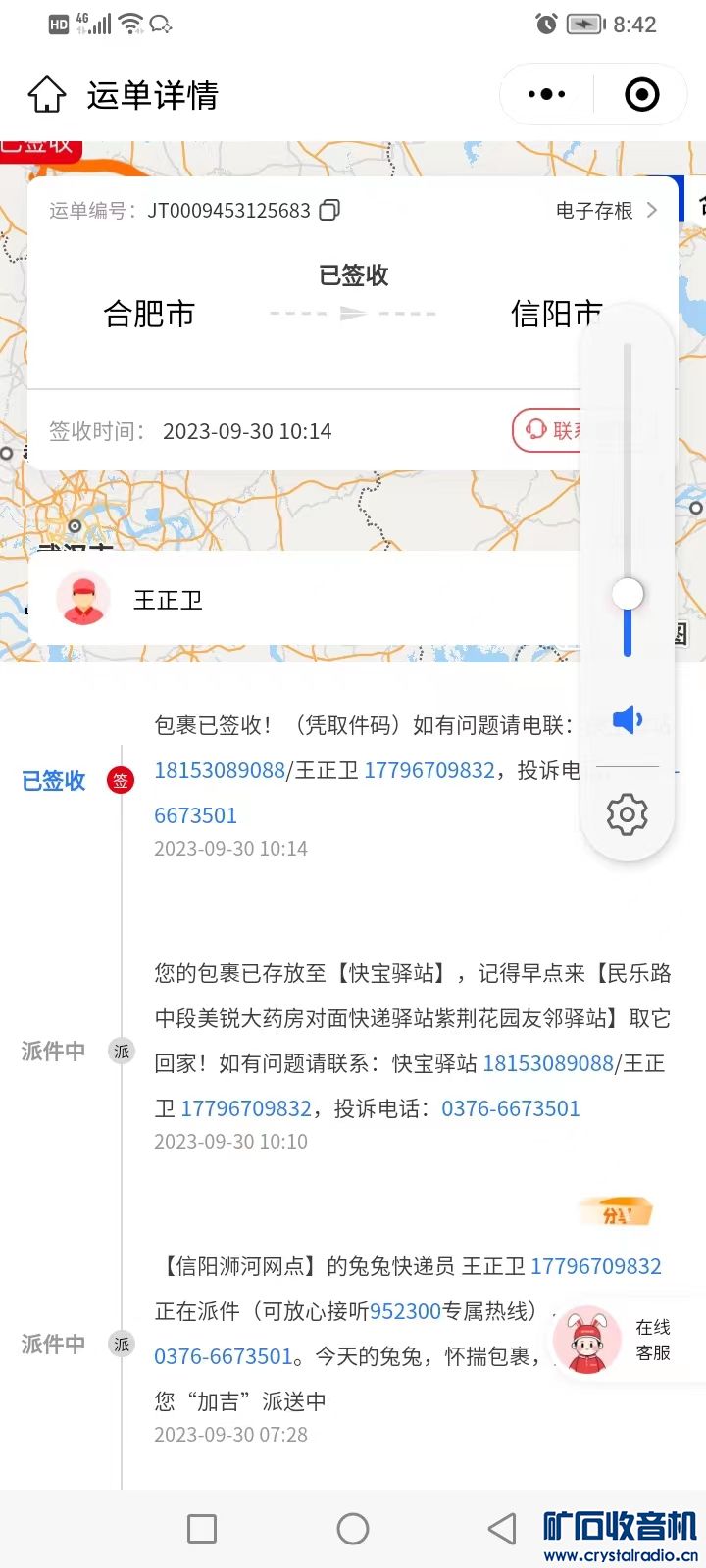Image resolution: width=706 pixels, height=1568 pixels.
Task: Call 18153089088 in the signed-for entry
Action: (x=220, y=770)
